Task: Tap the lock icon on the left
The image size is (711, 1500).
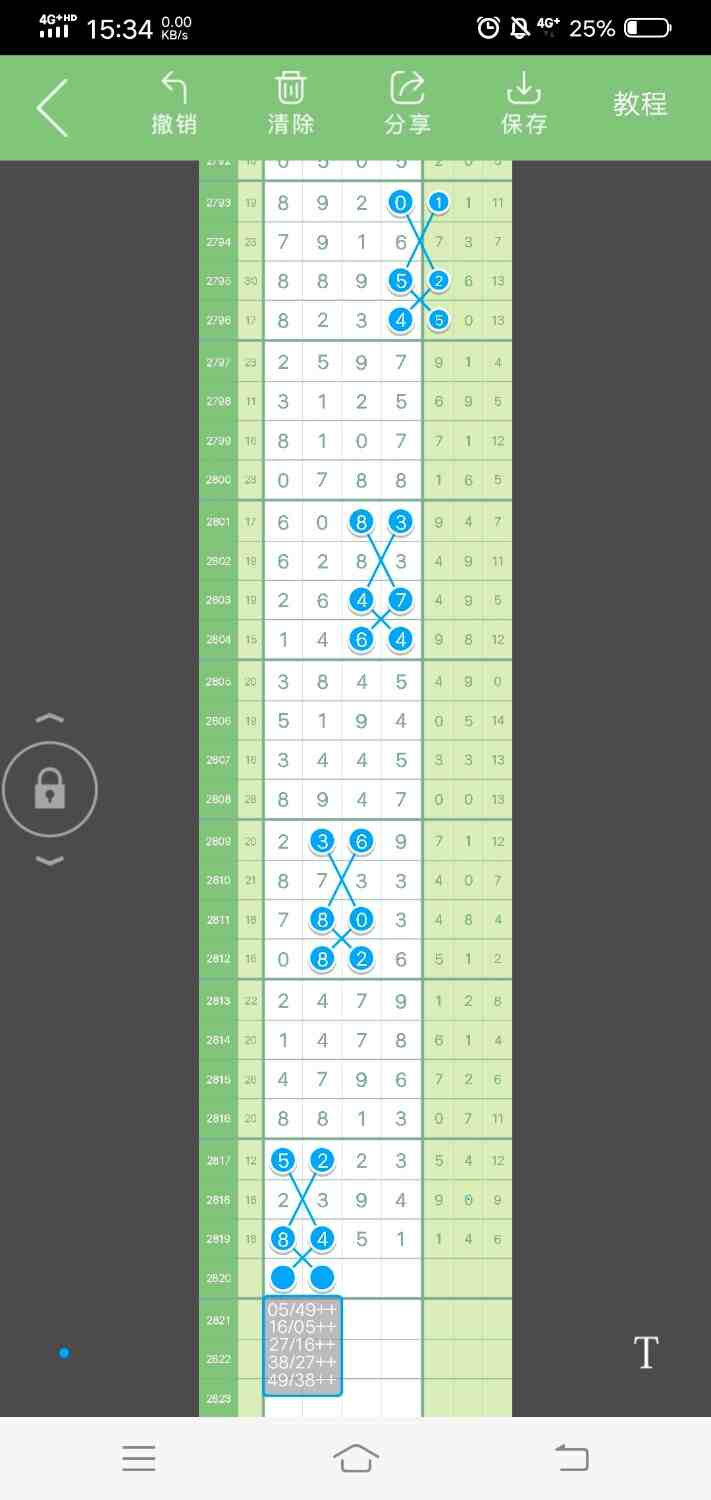Action: click(x=50, y=792)
